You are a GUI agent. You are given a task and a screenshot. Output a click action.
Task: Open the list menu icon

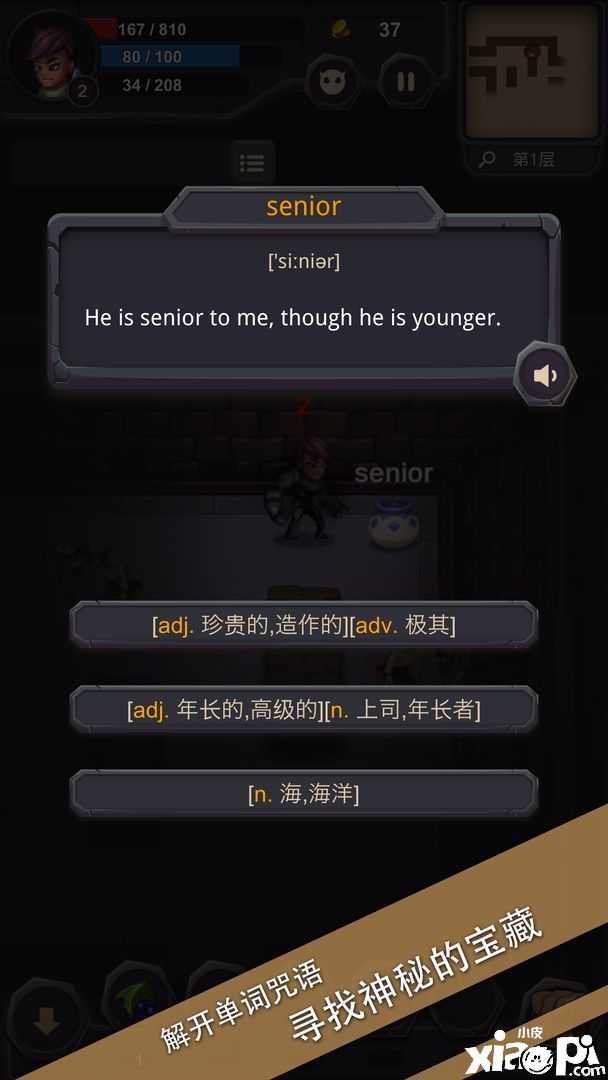(x=252, y=162)
